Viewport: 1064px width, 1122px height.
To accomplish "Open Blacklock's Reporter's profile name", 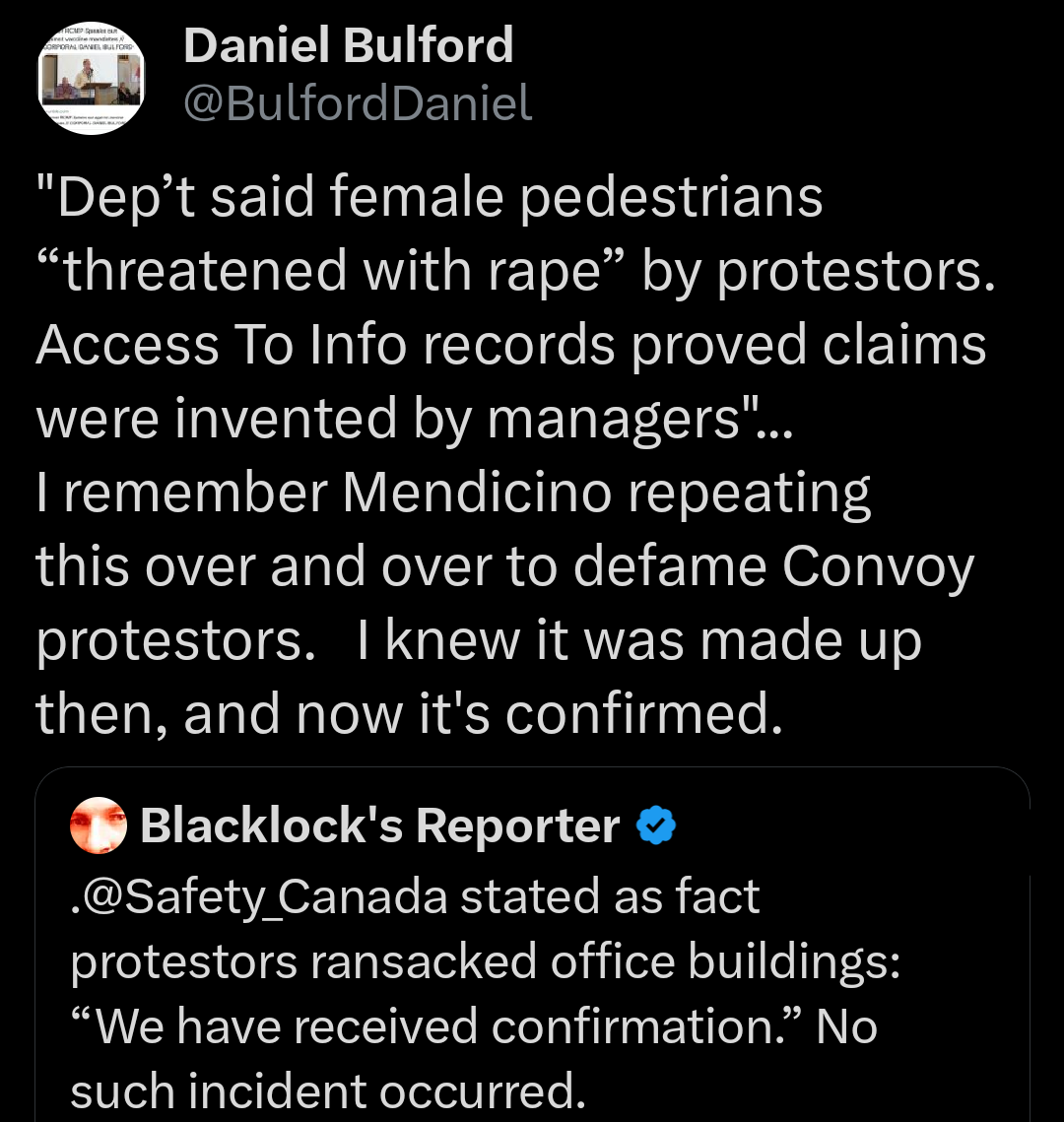I will [377, 825].
